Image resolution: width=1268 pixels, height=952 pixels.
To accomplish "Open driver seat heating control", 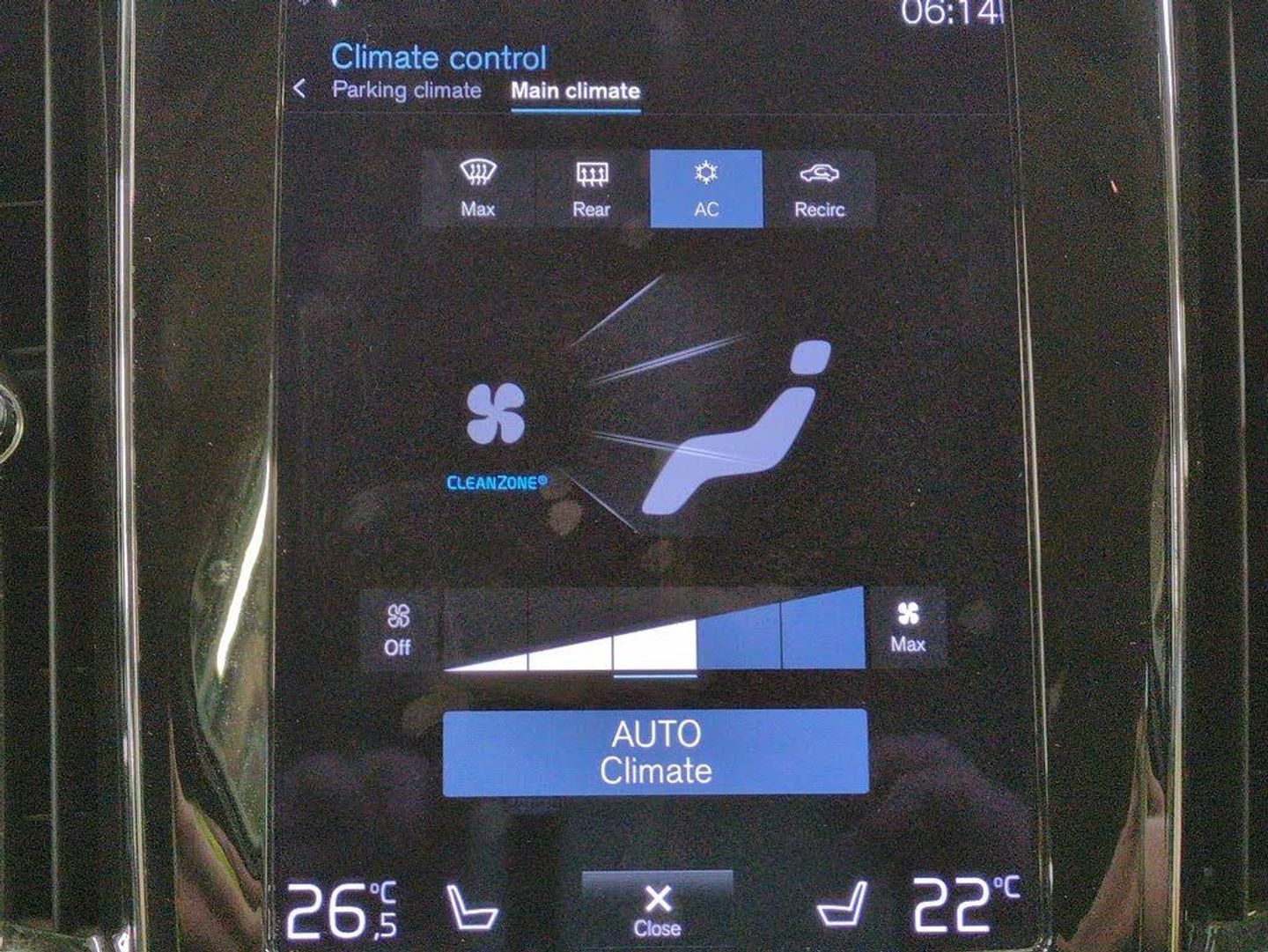I will tap(472, 908).
